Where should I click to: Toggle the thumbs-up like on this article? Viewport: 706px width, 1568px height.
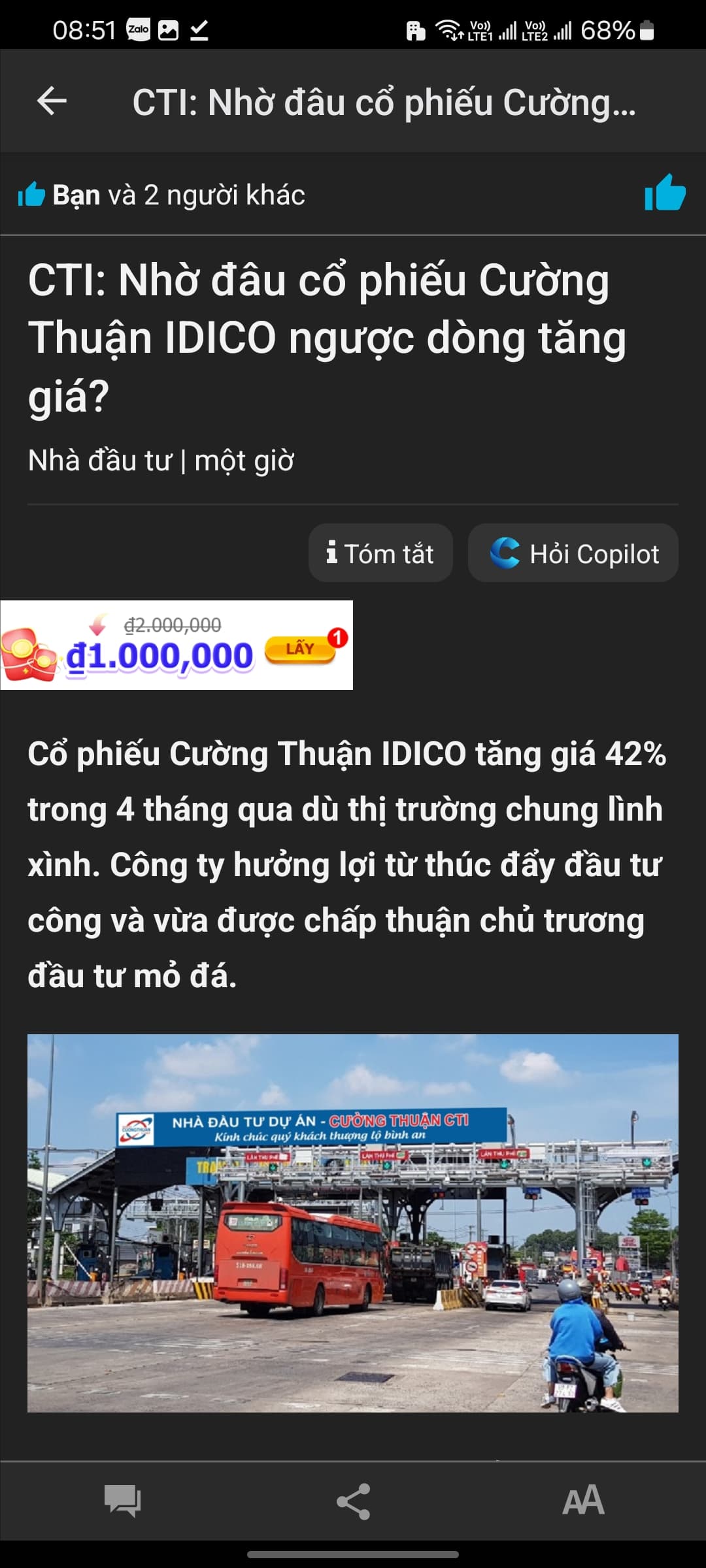pos(664,193)
